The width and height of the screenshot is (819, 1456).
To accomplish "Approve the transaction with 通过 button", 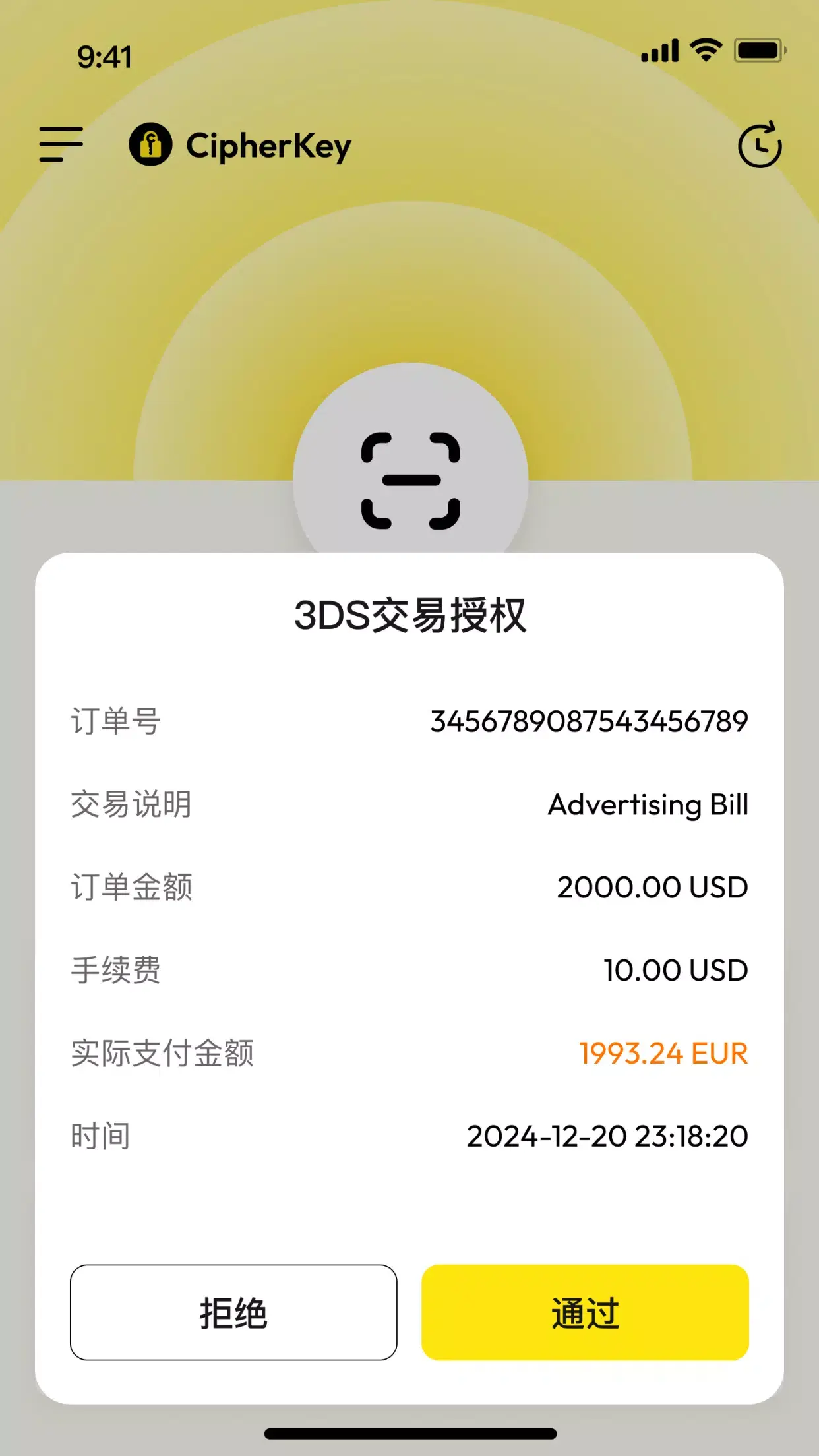I will coord(584,1313).
